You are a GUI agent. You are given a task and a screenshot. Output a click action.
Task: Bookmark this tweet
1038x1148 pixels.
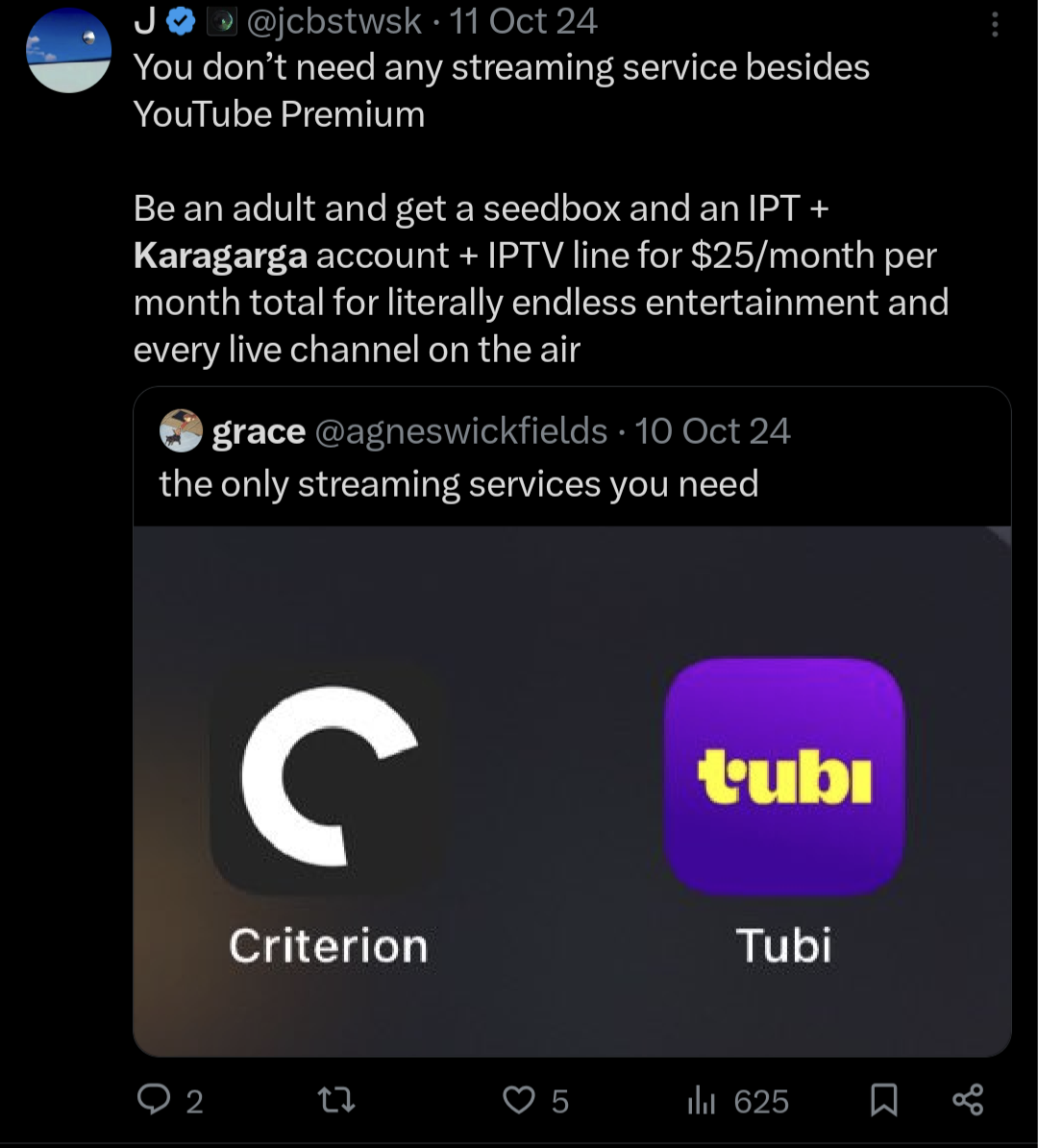click(x=883, y=1100)
